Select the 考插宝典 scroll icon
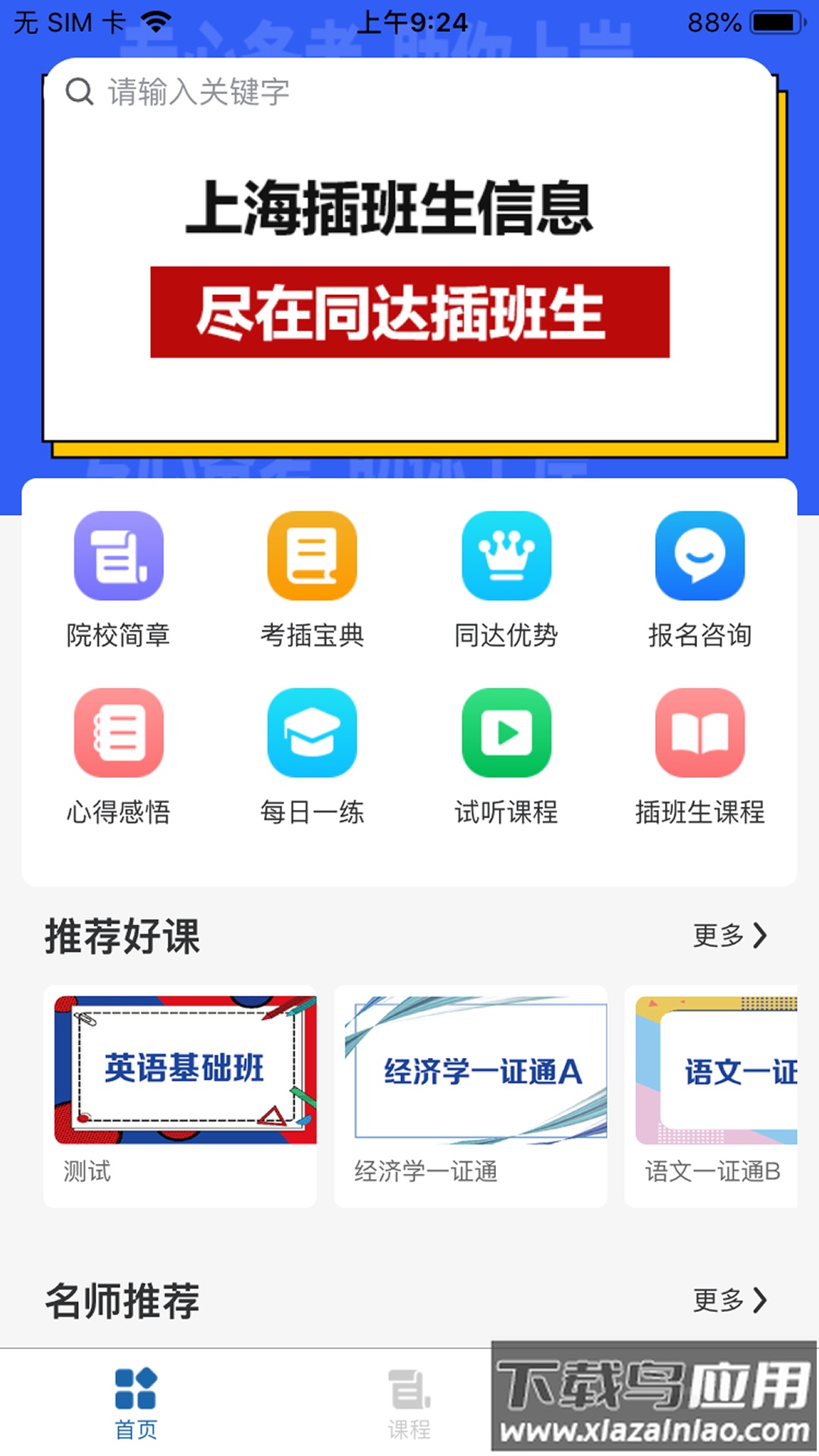 coord(312,555)
